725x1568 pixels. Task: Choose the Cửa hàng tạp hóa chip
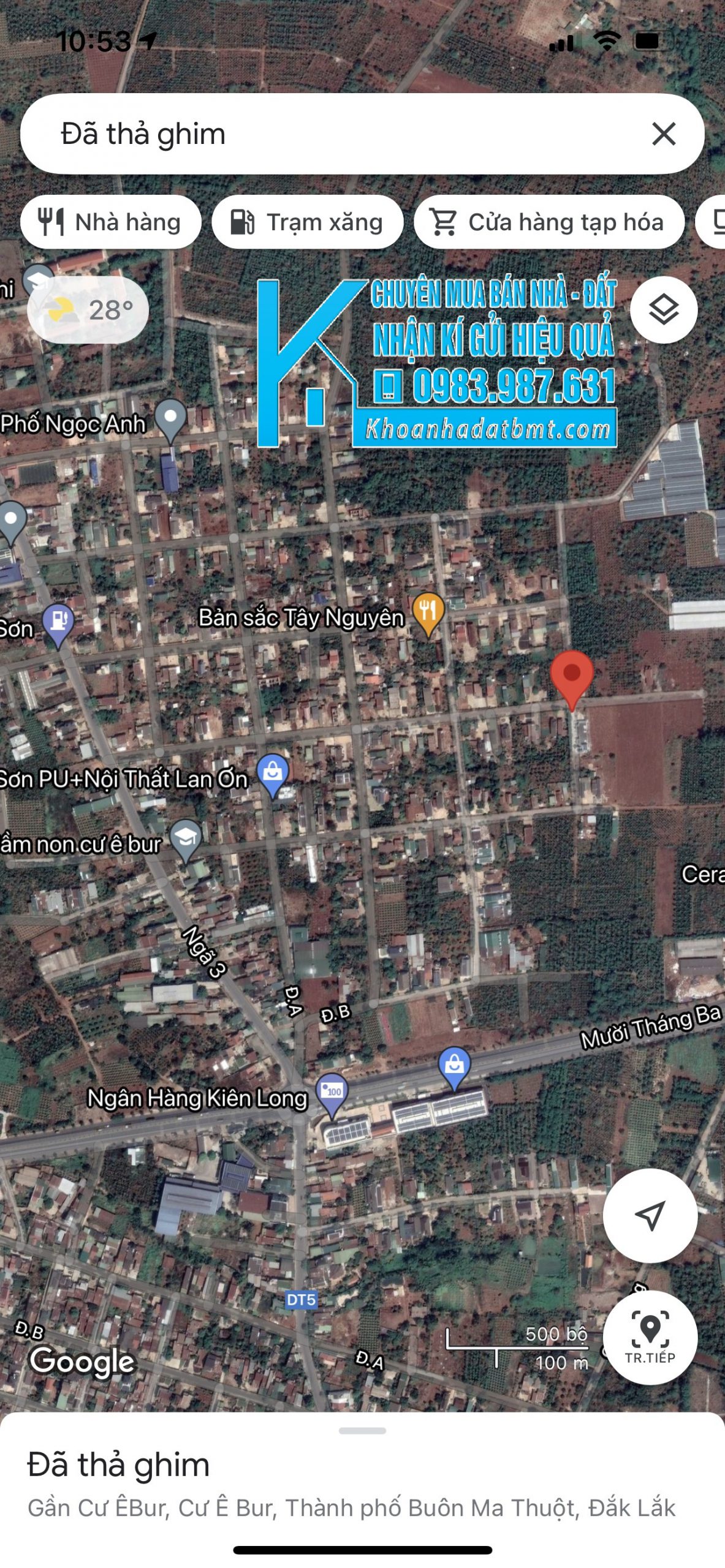(548, 222)
